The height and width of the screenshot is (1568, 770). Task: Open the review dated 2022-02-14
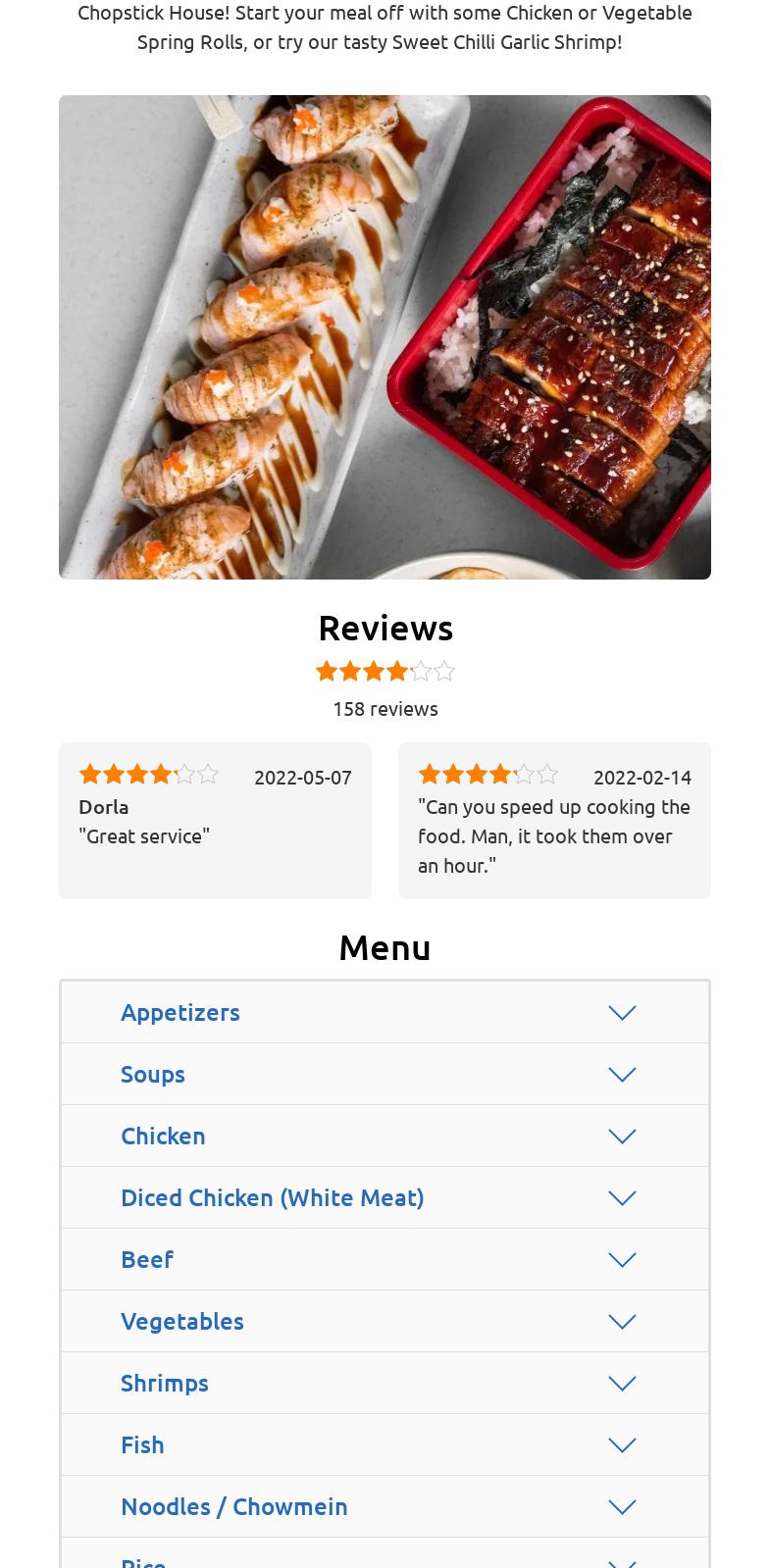(554, 821)
